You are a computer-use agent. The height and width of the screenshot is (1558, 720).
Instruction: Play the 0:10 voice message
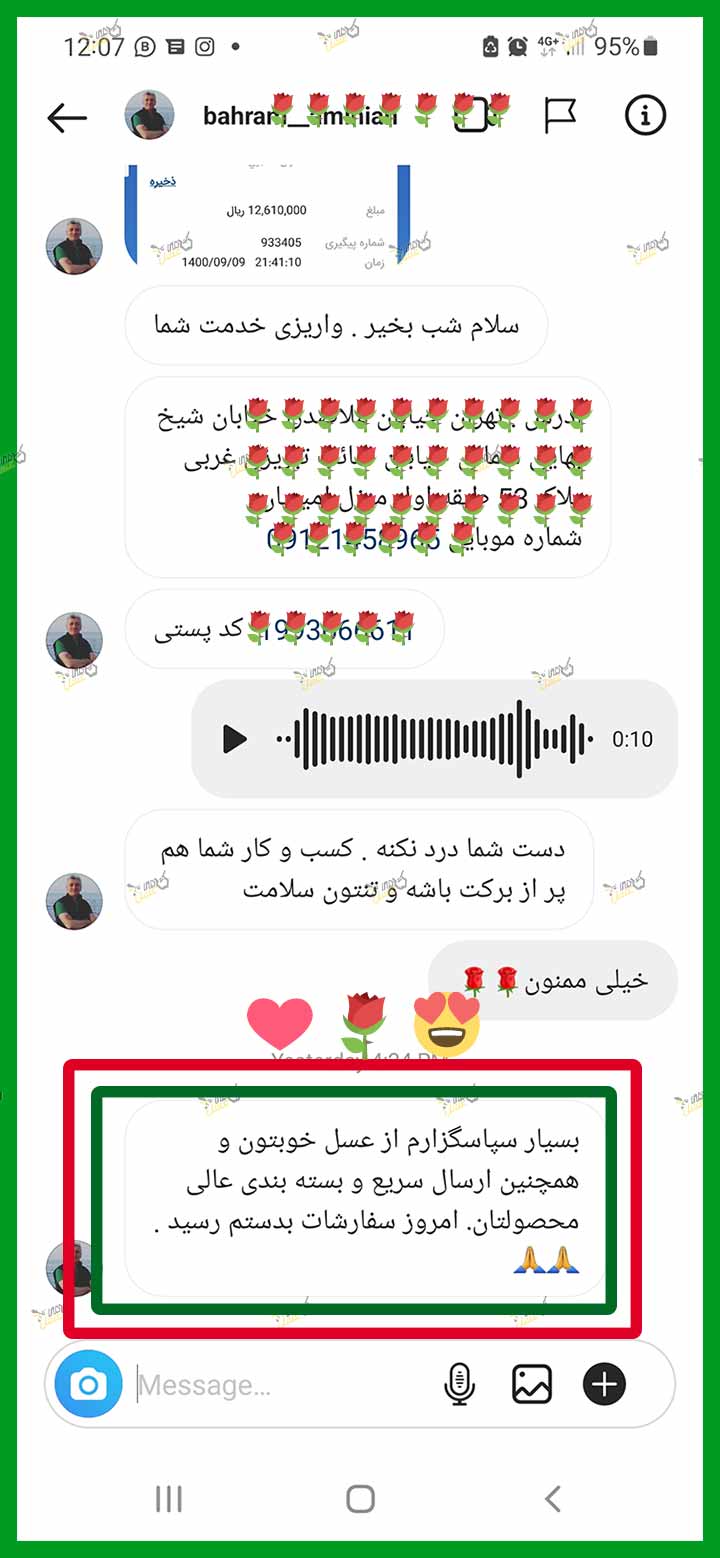[x=234, y=739]
